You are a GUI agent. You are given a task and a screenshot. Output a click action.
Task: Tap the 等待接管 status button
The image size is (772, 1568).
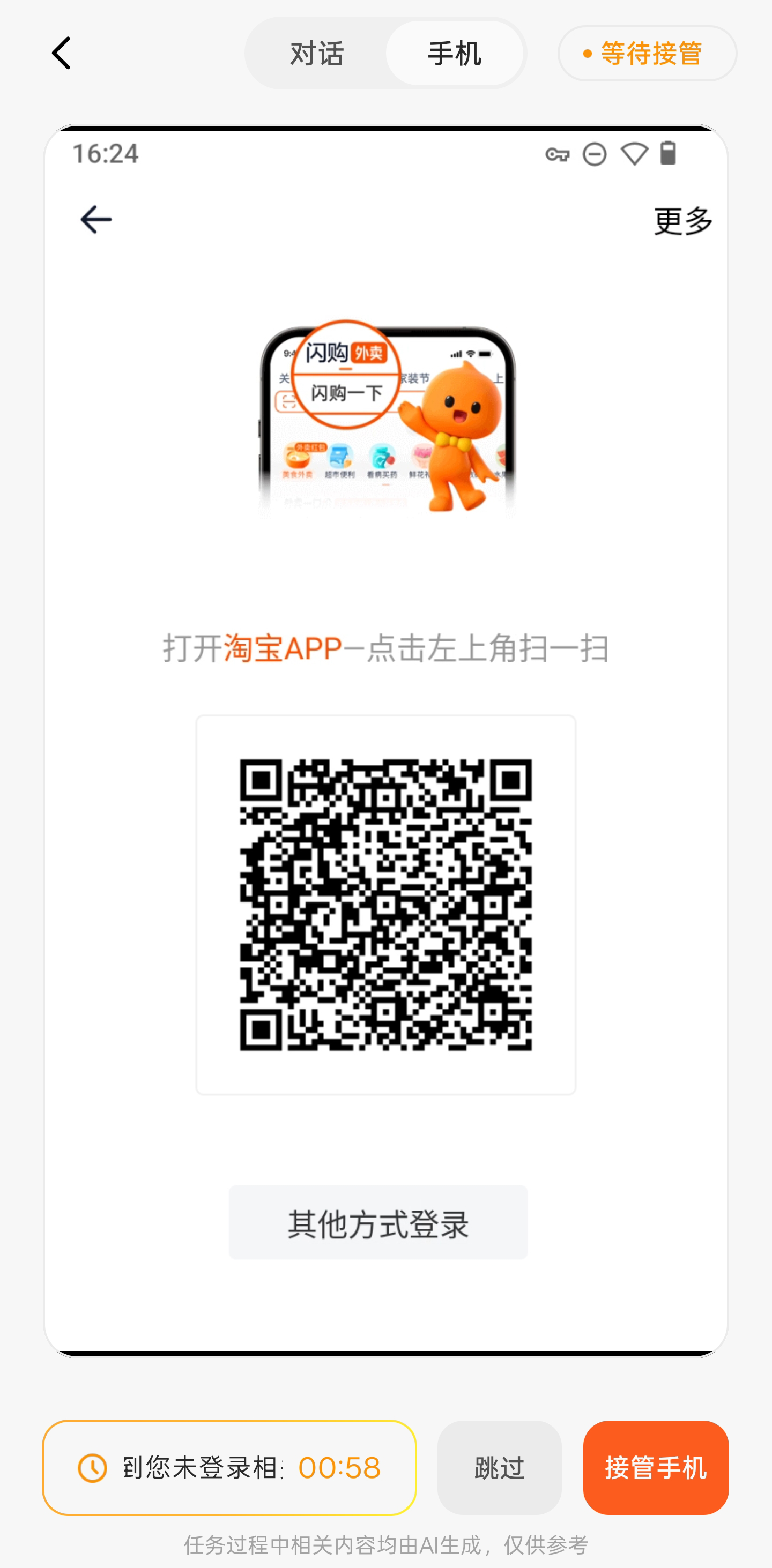point(647,54)
